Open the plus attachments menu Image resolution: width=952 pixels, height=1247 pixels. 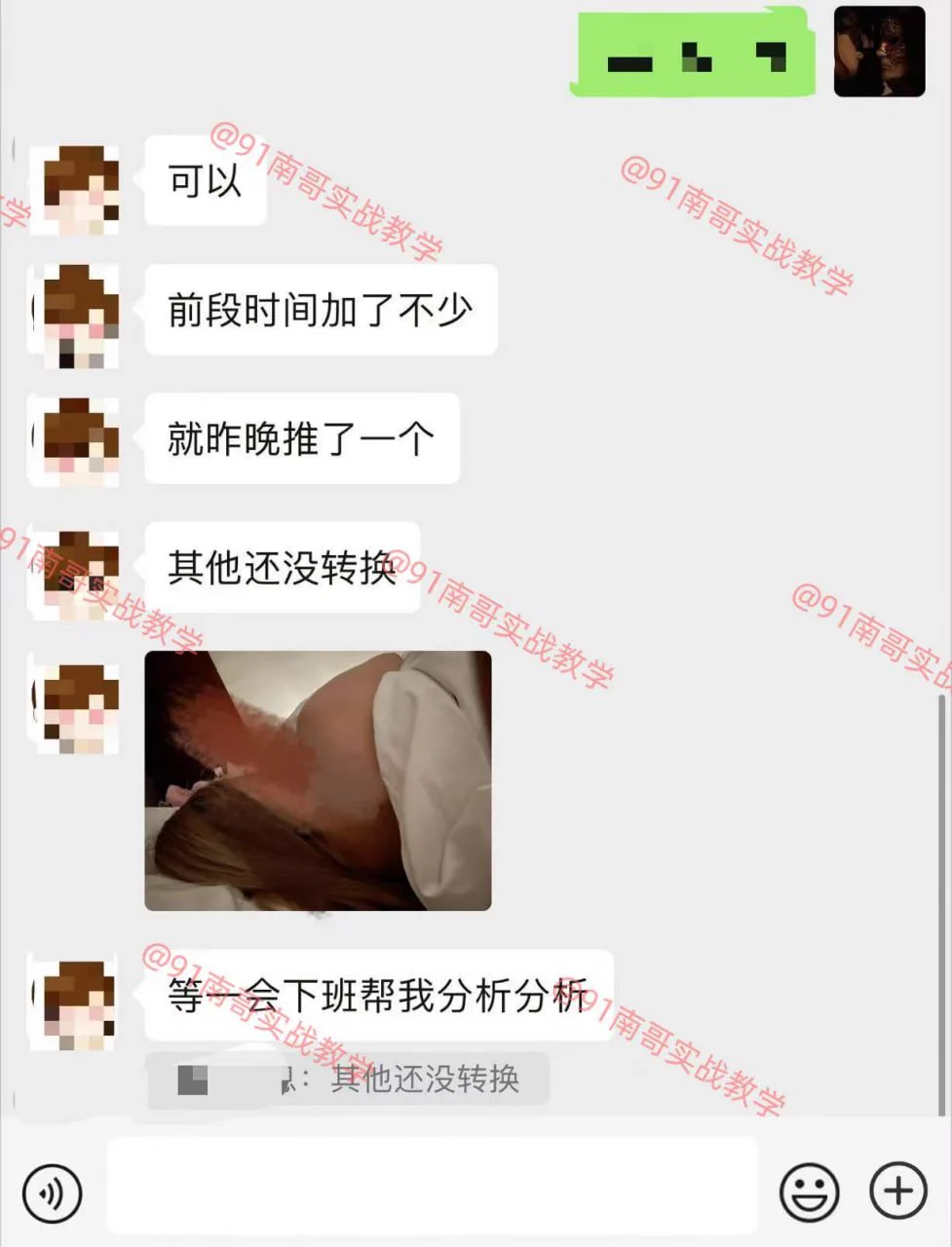[x=897, y=1190]
